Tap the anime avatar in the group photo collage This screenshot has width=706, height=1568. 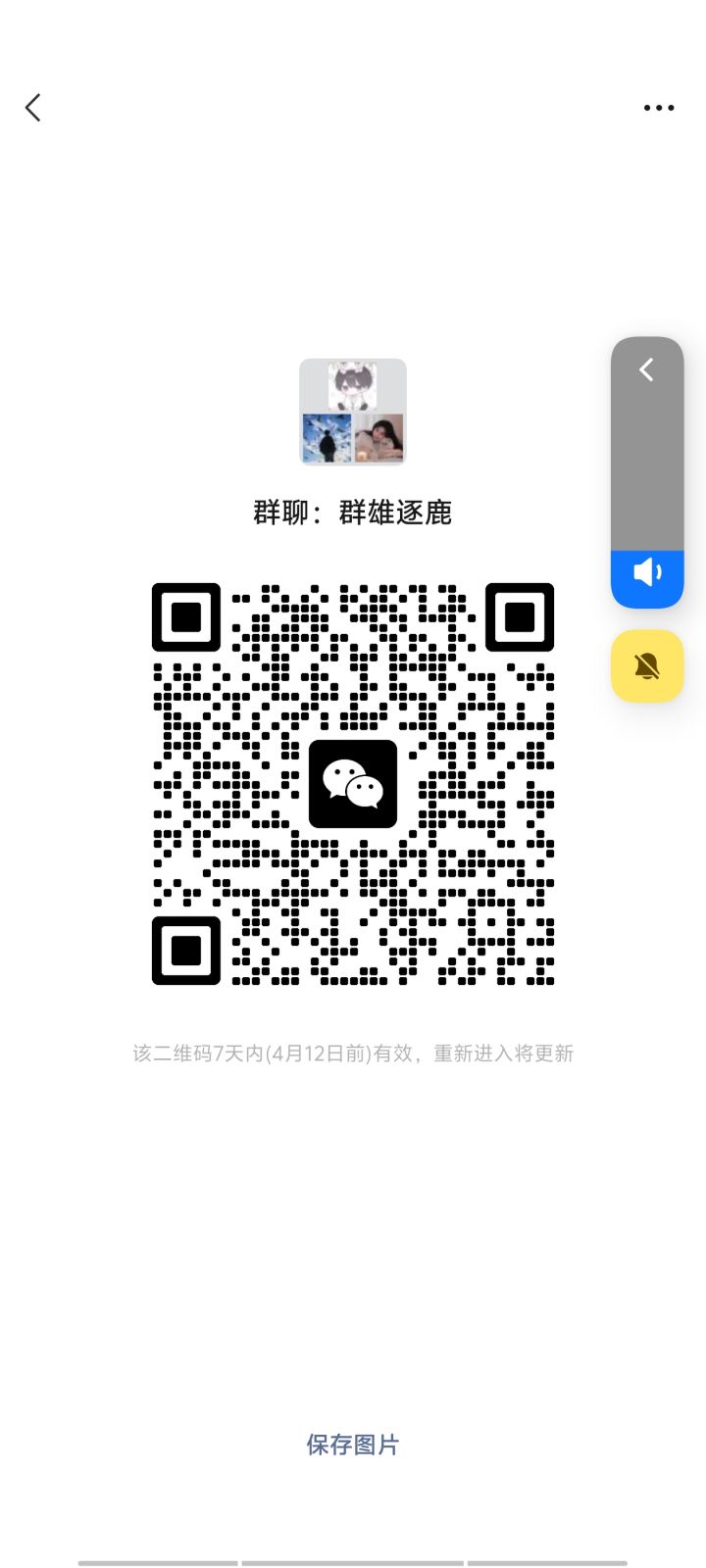tap(353, 387)
